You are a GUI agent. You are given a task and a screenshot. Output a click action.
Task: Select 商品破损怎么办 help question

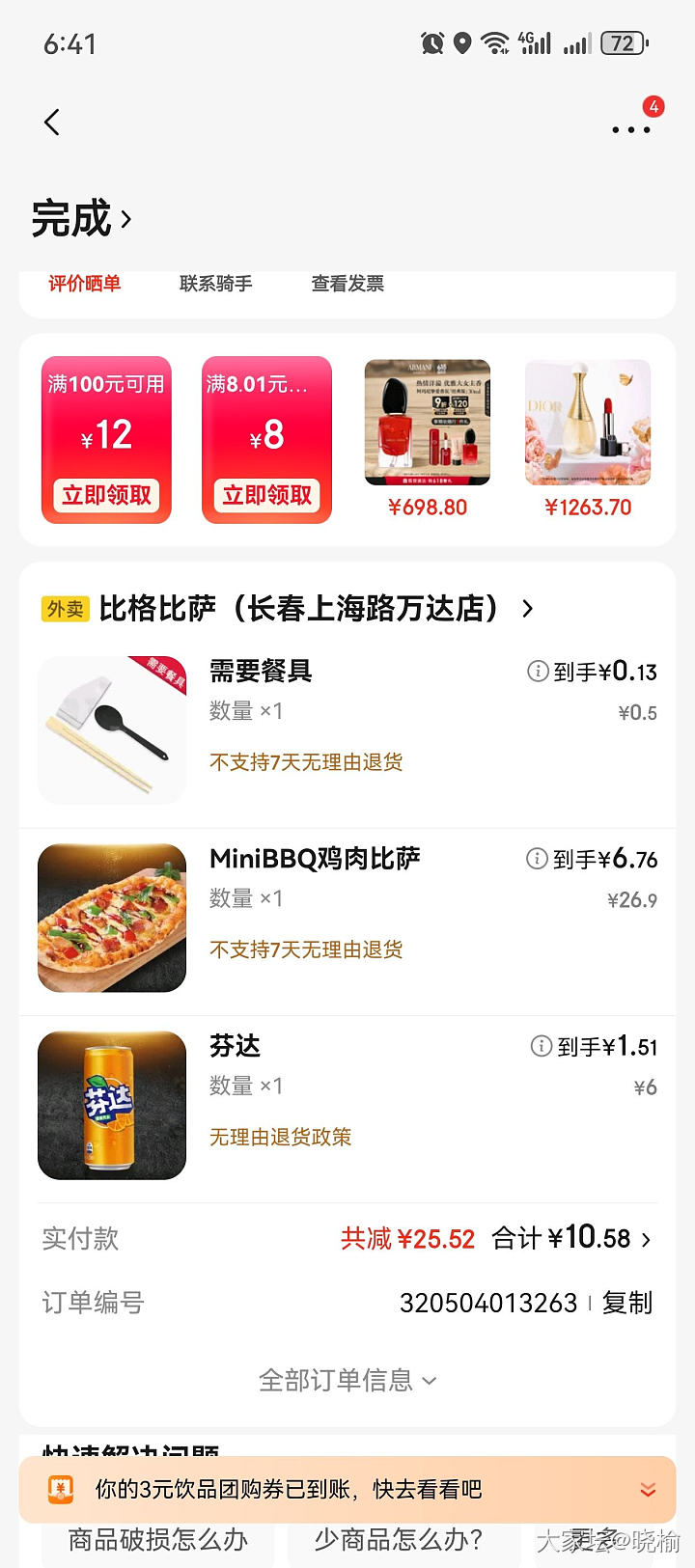coord(158,1540)
